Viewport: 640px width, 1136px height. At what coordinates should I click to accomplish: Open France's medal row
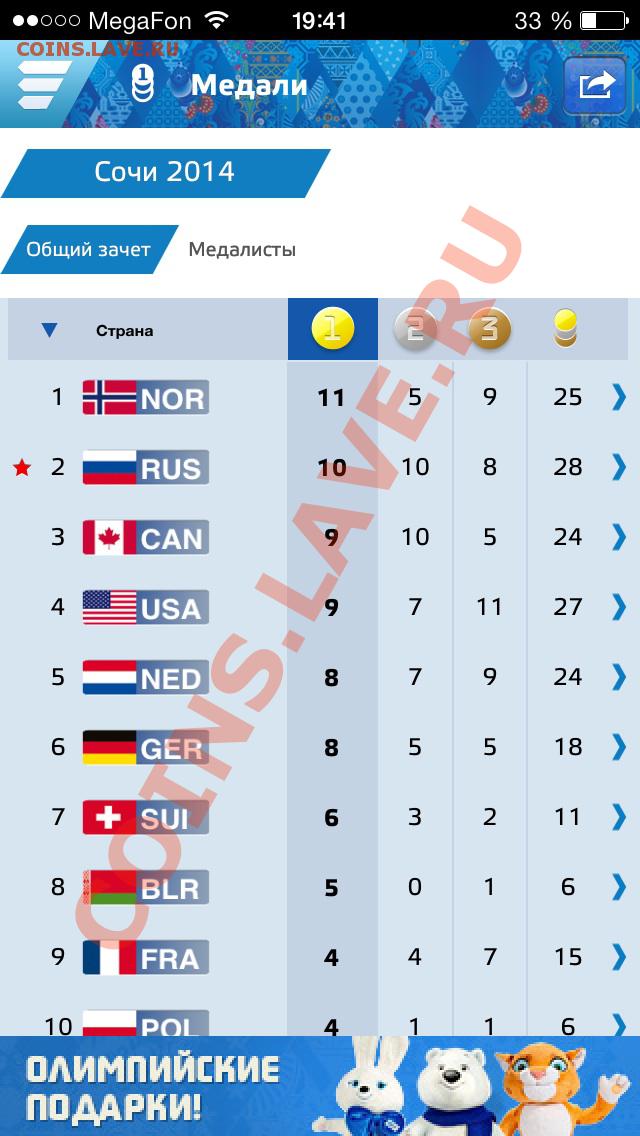(x=317, y=957)
